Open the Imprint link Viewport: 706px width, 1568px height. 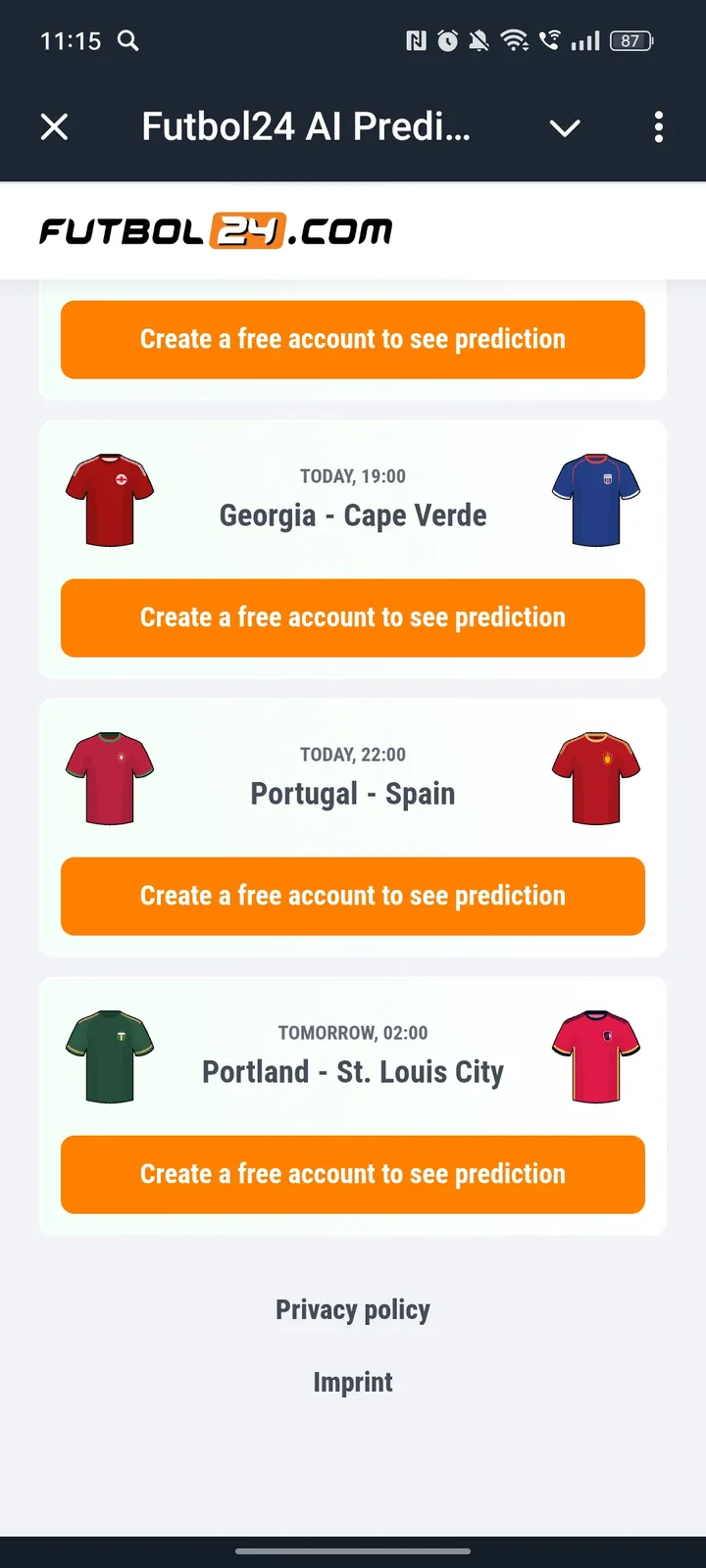[x=353, y=1382]
